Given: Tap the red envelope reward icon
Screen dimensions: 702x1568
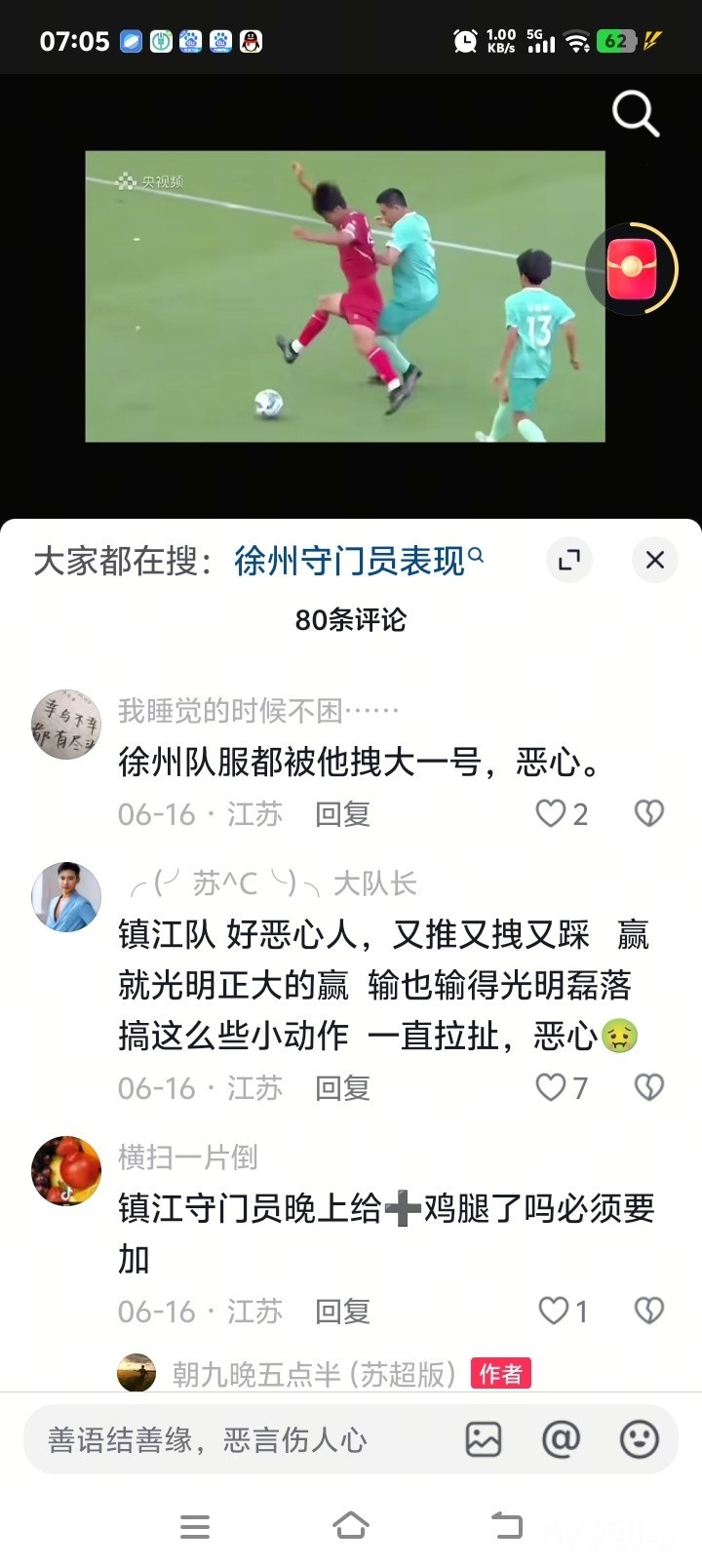Looking at the screenshot, I should coord(632,269).
